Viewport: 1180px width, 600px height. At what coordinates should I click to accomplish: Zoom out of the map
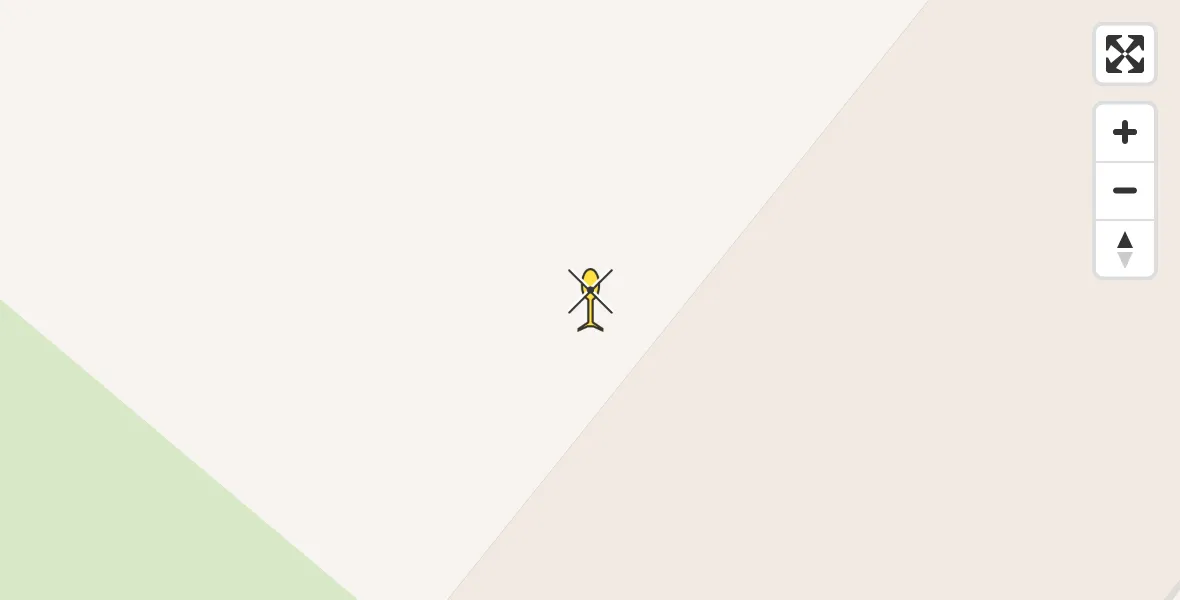tap(1124, 191)
